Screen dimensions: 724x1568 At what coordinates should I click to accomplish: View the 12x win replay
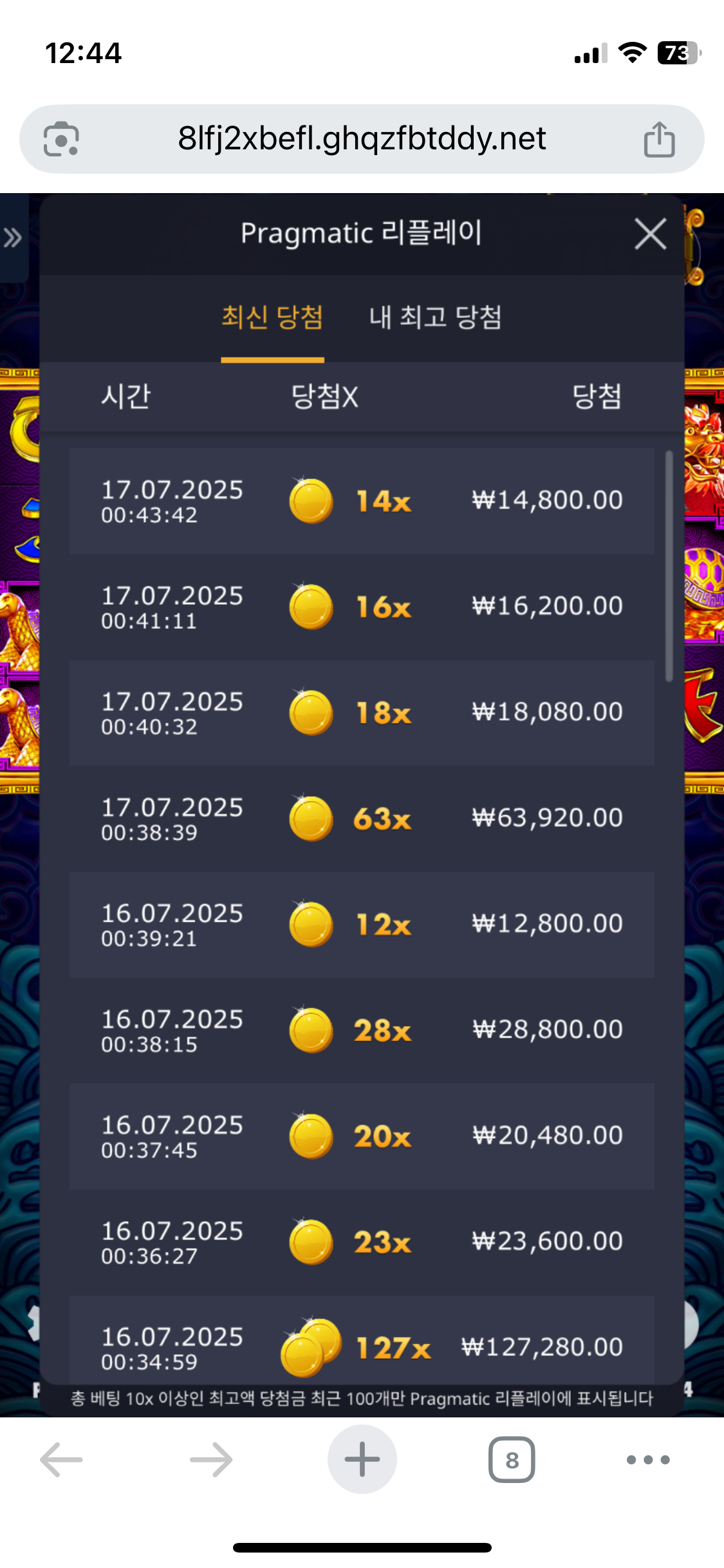pyautogui.click(x=362, y=924)
